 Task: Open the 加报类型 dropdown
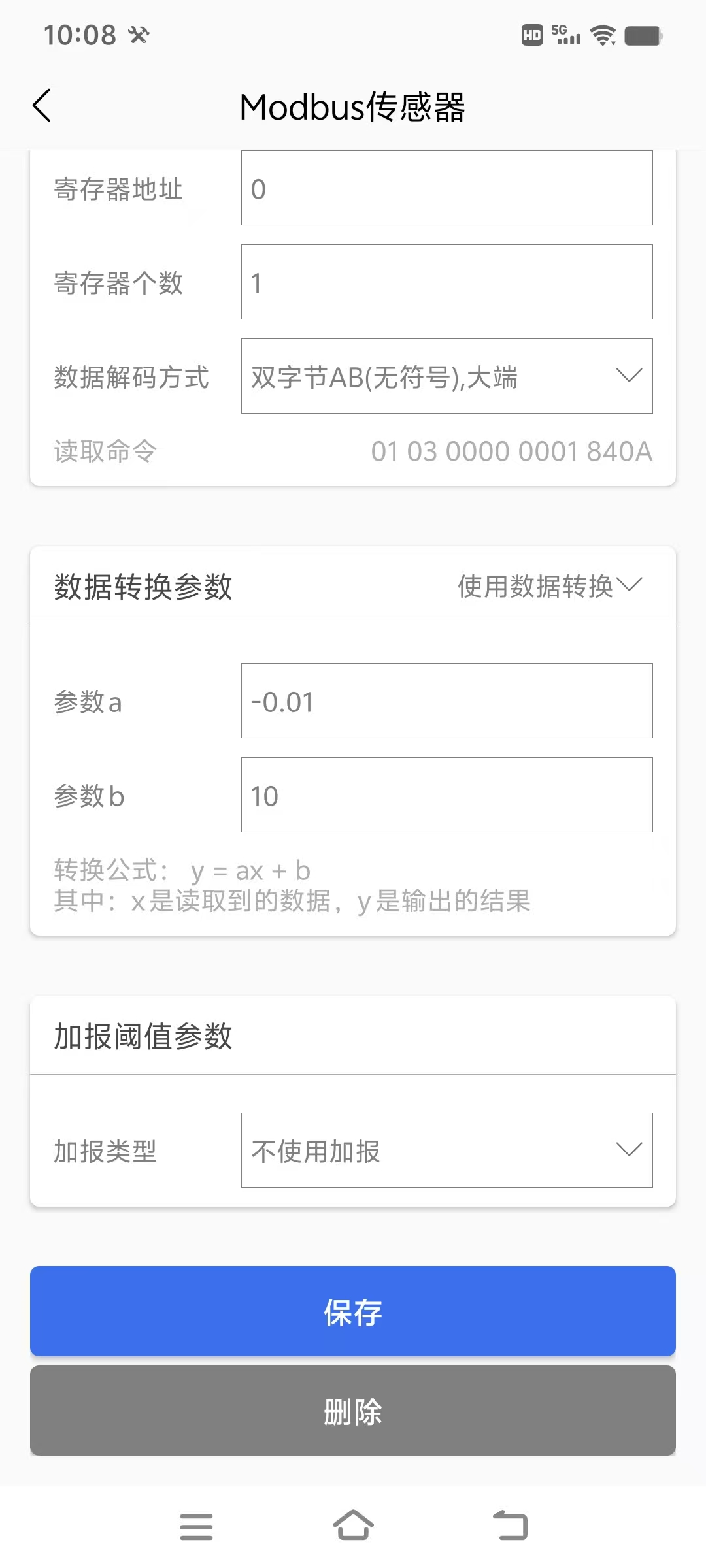click(x=447, y=1151)
